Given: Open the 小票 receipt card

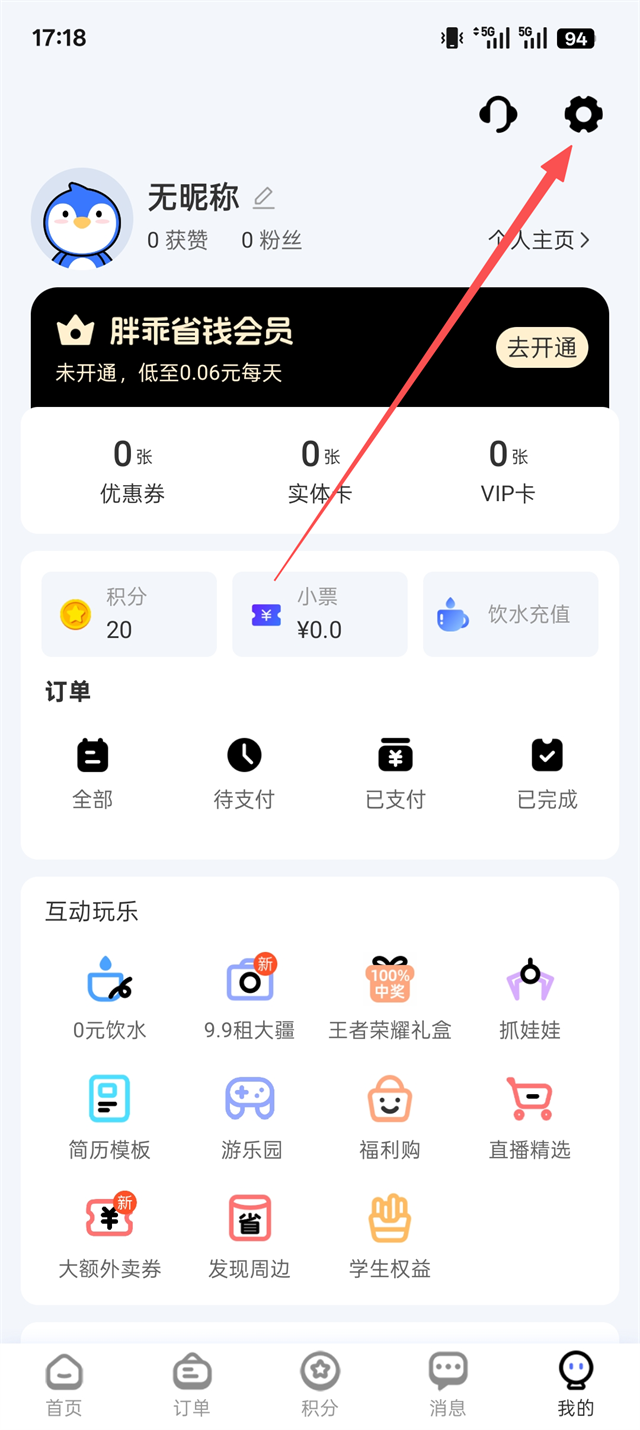Looking at the screenshot, I should (319, 614).
